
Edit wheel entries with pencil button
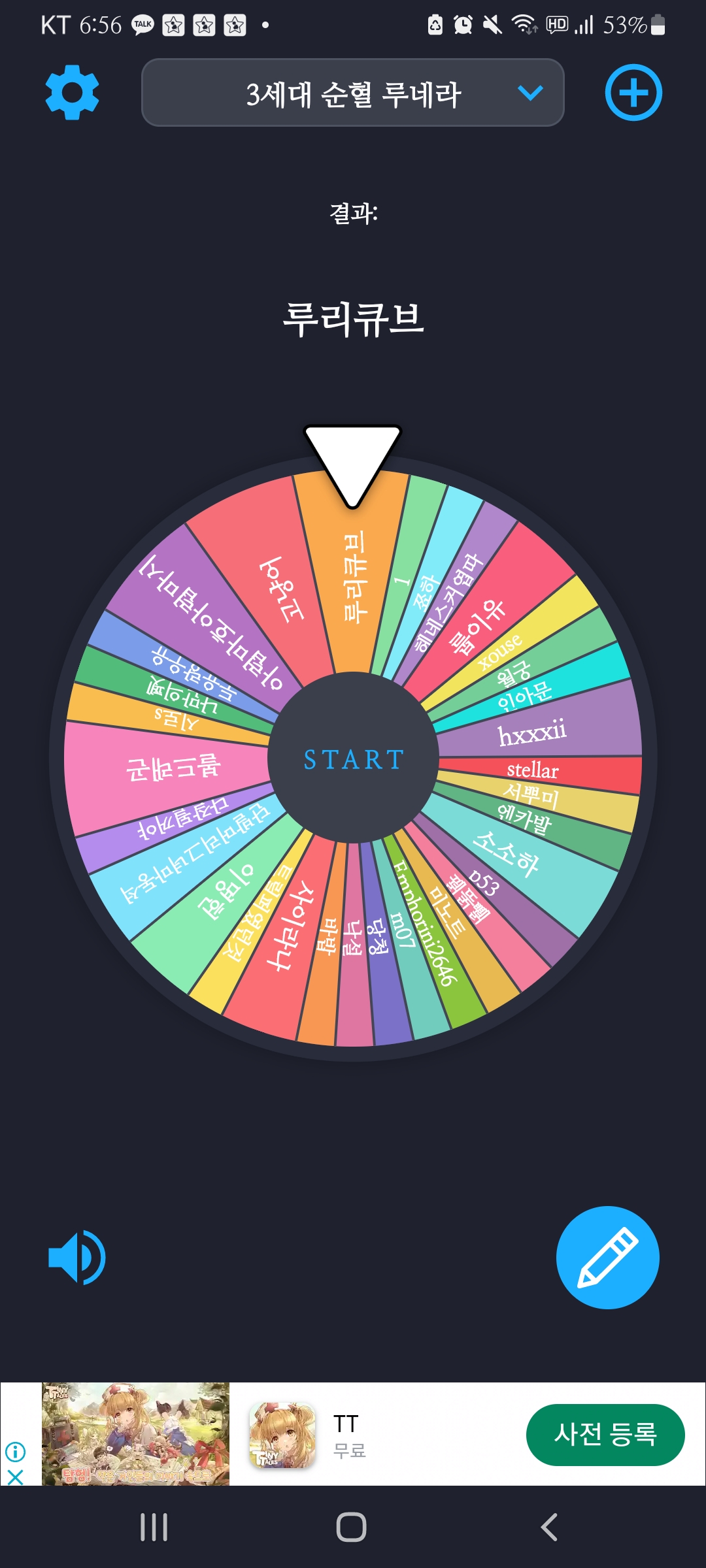pos(607,1258)
